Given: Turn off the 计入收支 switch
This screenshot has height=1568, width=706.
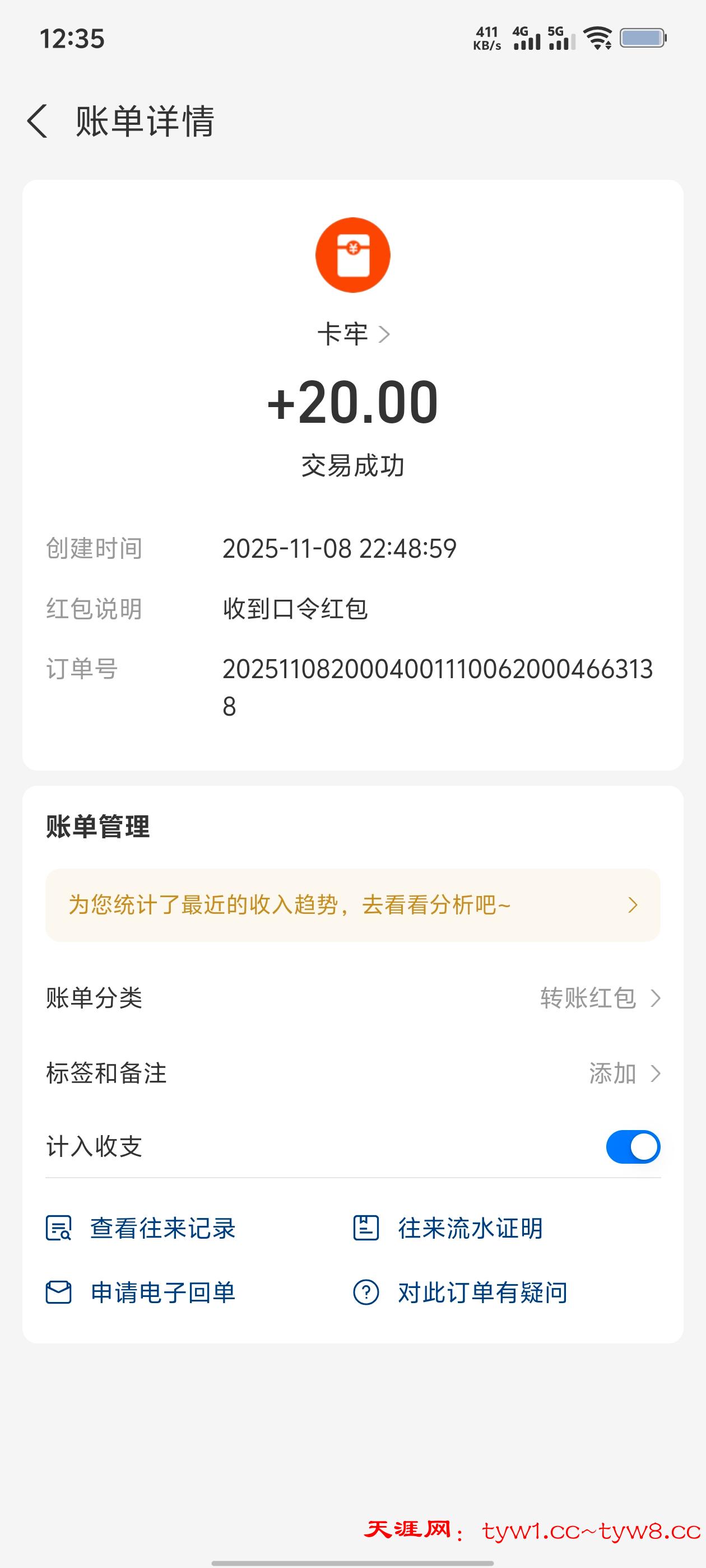Looking at the screenshot, I should point(633,1147).
